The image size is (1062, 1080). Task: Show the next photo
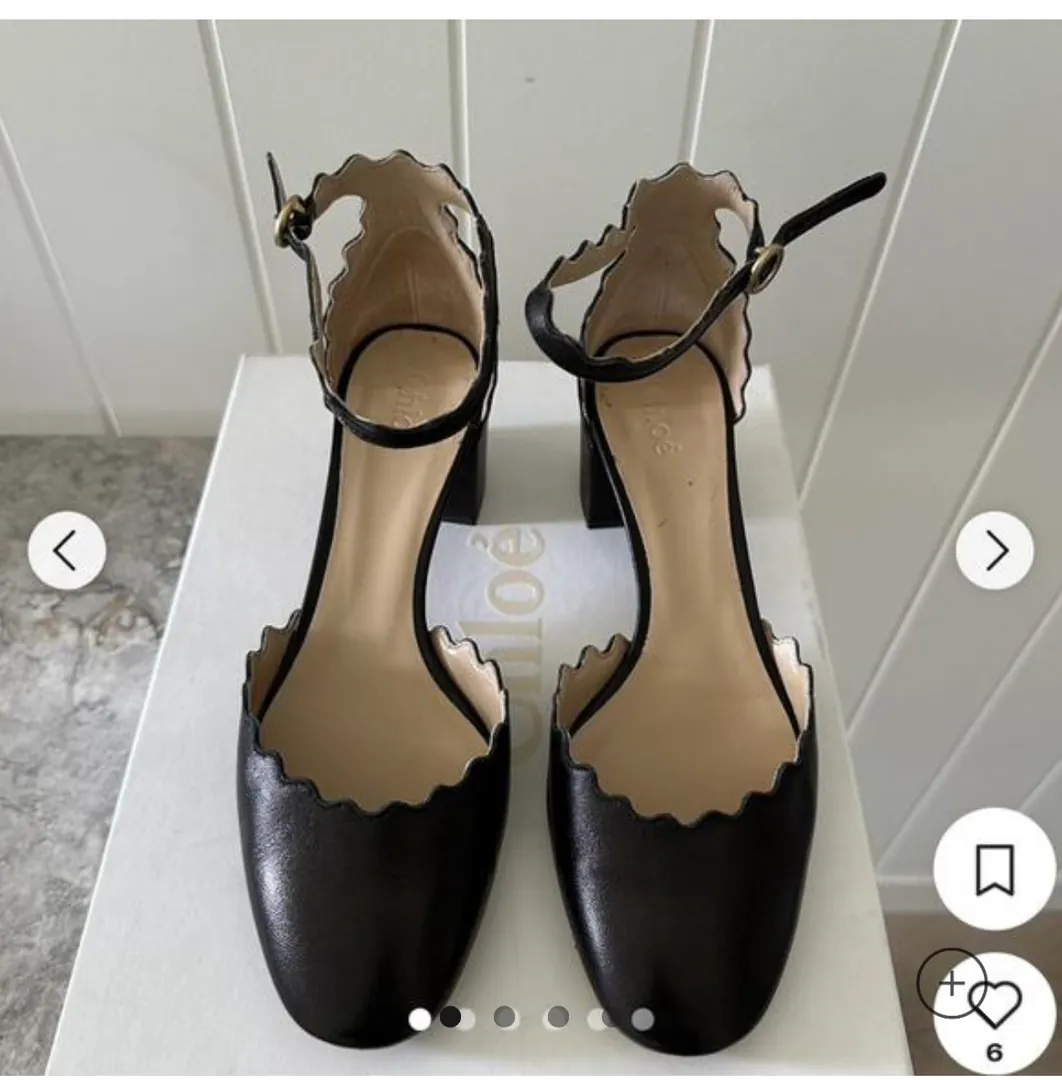click(994, 550)
